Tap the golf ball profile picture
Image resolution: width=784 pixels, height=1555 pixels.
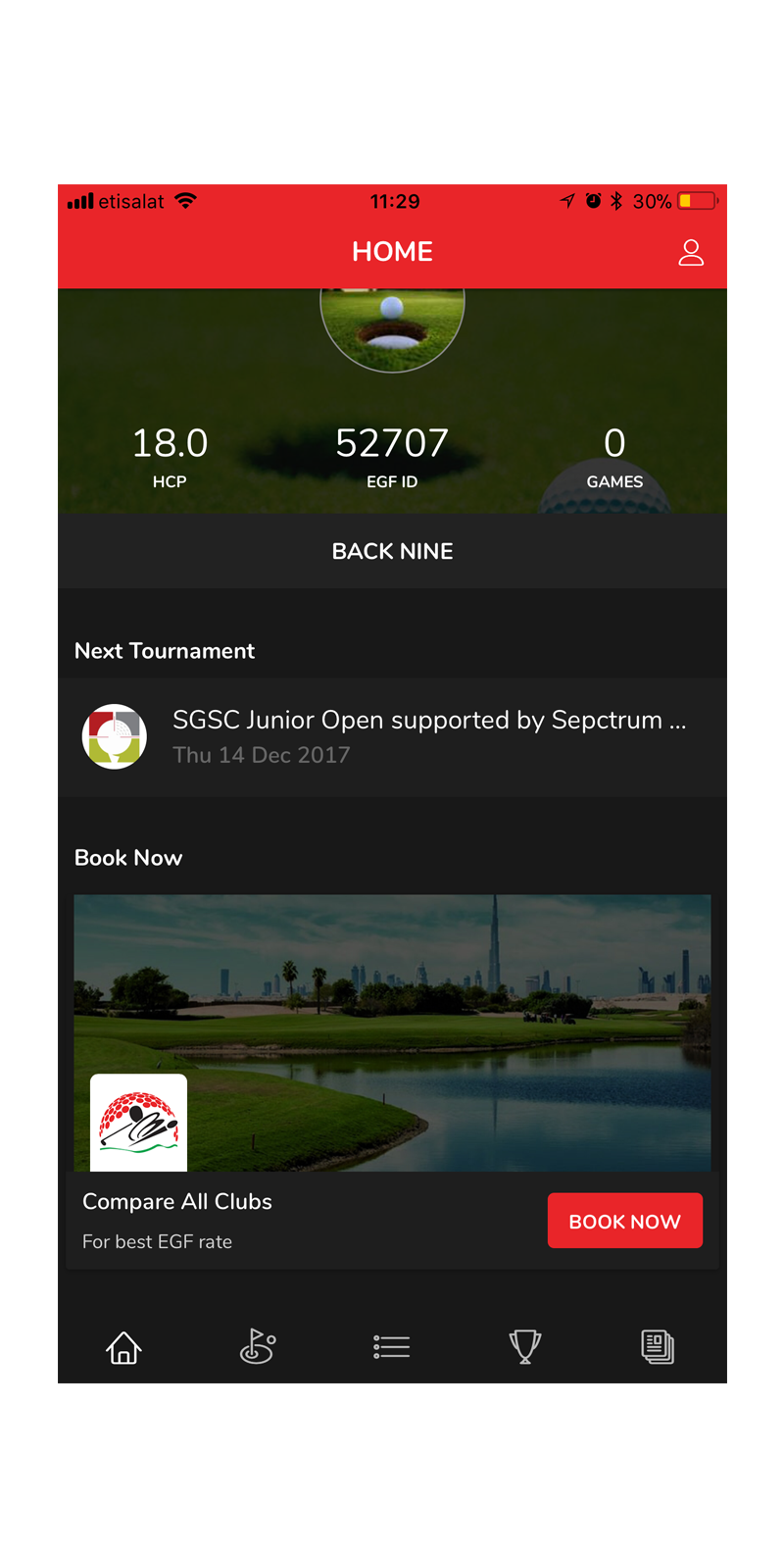coord(392,328)
